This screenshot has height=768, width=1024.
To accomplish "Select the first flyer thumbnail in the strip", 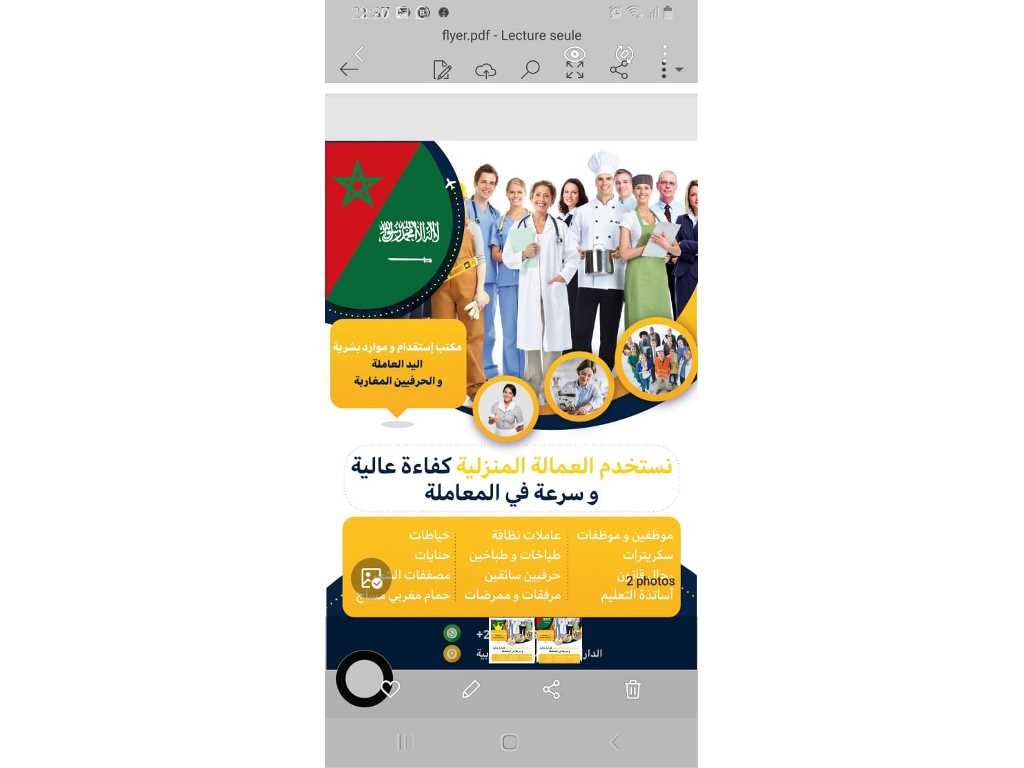I will pyautogui.click(x=511, y=640).
